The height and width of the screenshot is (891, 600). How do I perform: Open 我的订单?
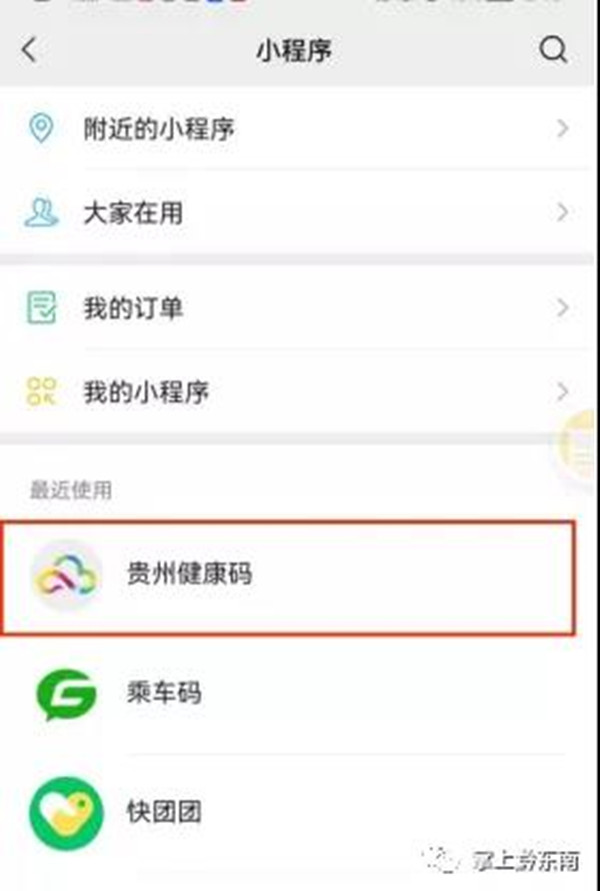point(300,307)
